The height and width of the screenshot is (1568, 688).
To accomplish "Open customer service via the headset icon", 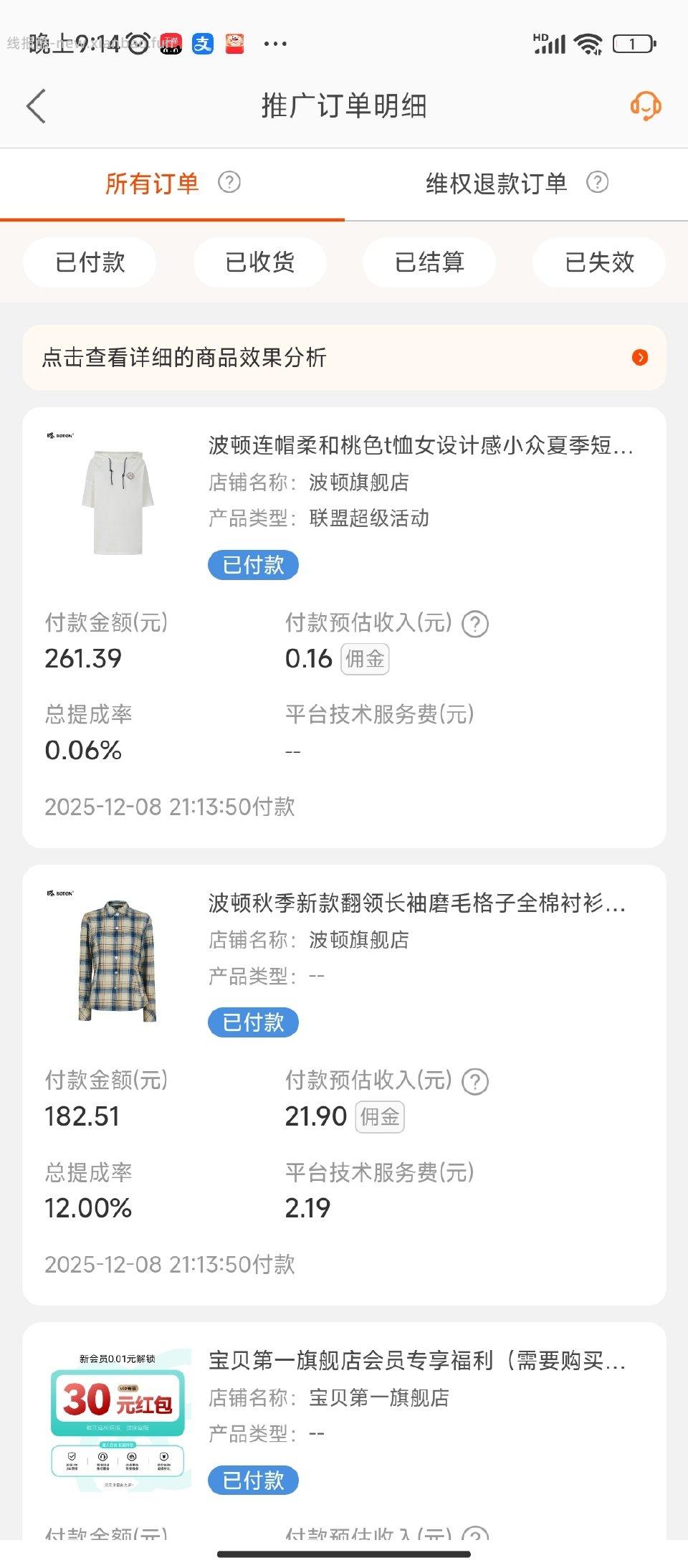I will pos(644,105).
